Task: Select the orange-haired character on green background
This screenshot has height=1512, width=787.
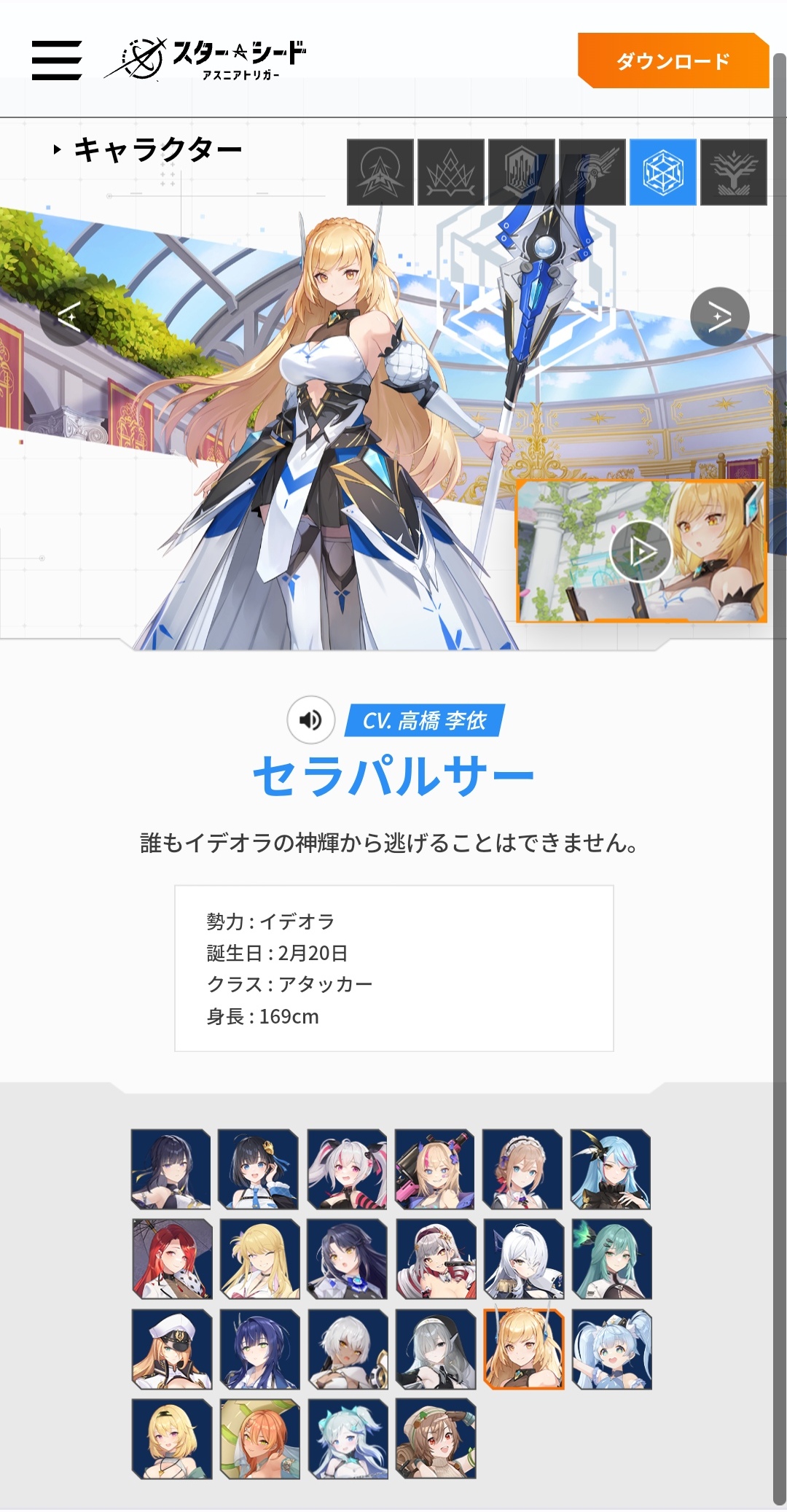Action: click(x=260, y=1439)
